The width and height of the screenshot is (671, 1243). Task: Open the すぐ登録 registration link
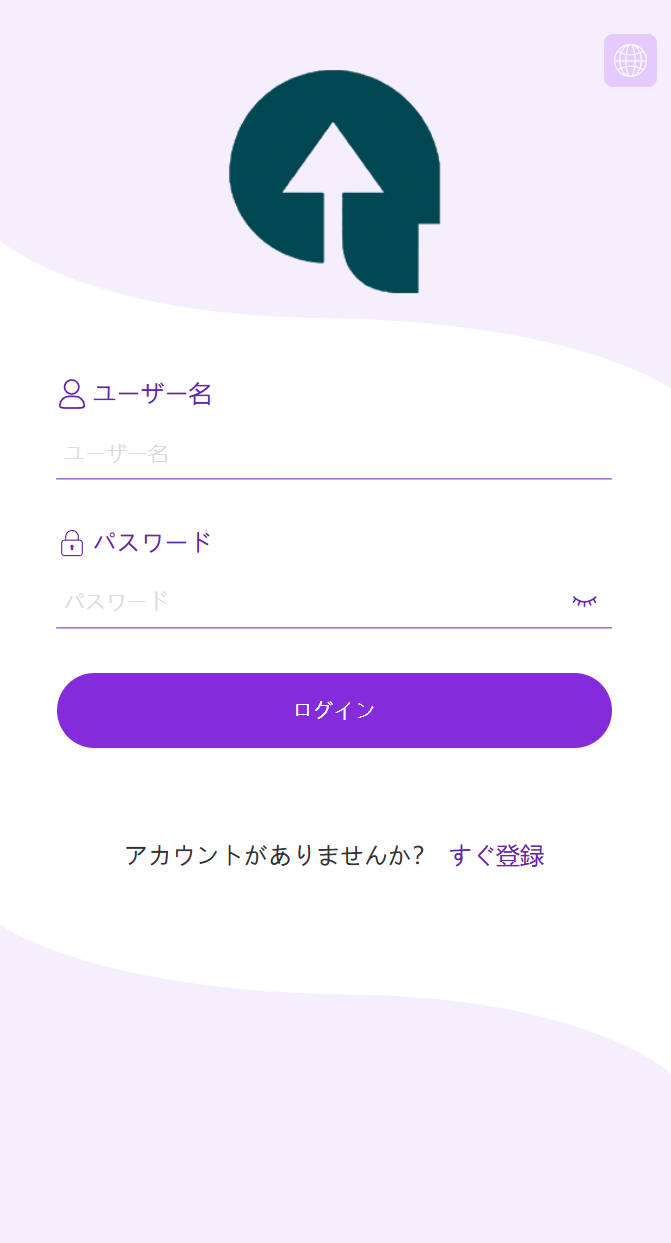pyautogui.click(x=497, y=856)
